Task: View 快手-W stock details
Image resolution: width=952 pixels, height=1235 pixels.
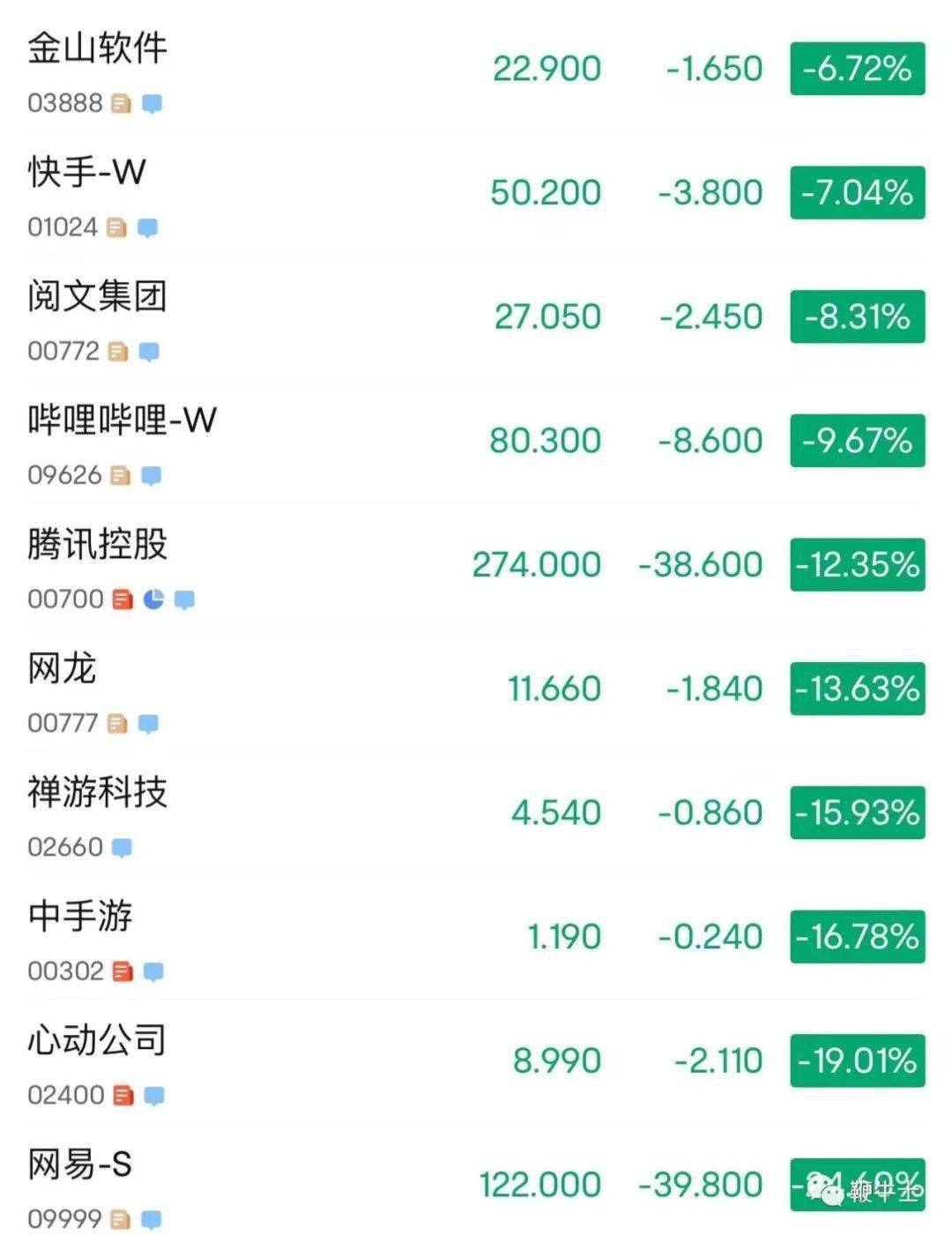Action: click(x=86, y=172)
